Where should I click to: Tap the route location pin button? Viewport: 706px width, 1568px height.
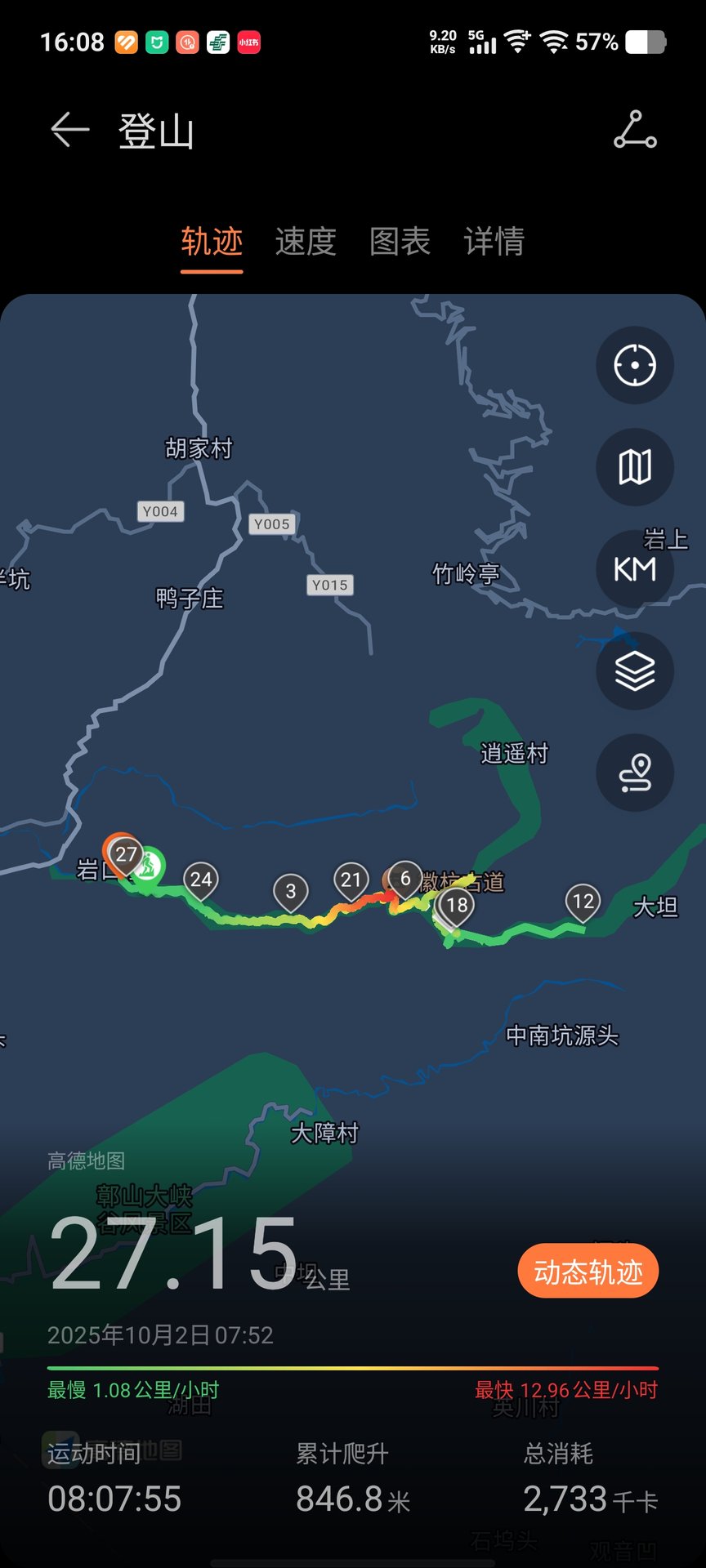tap(635, 773)
